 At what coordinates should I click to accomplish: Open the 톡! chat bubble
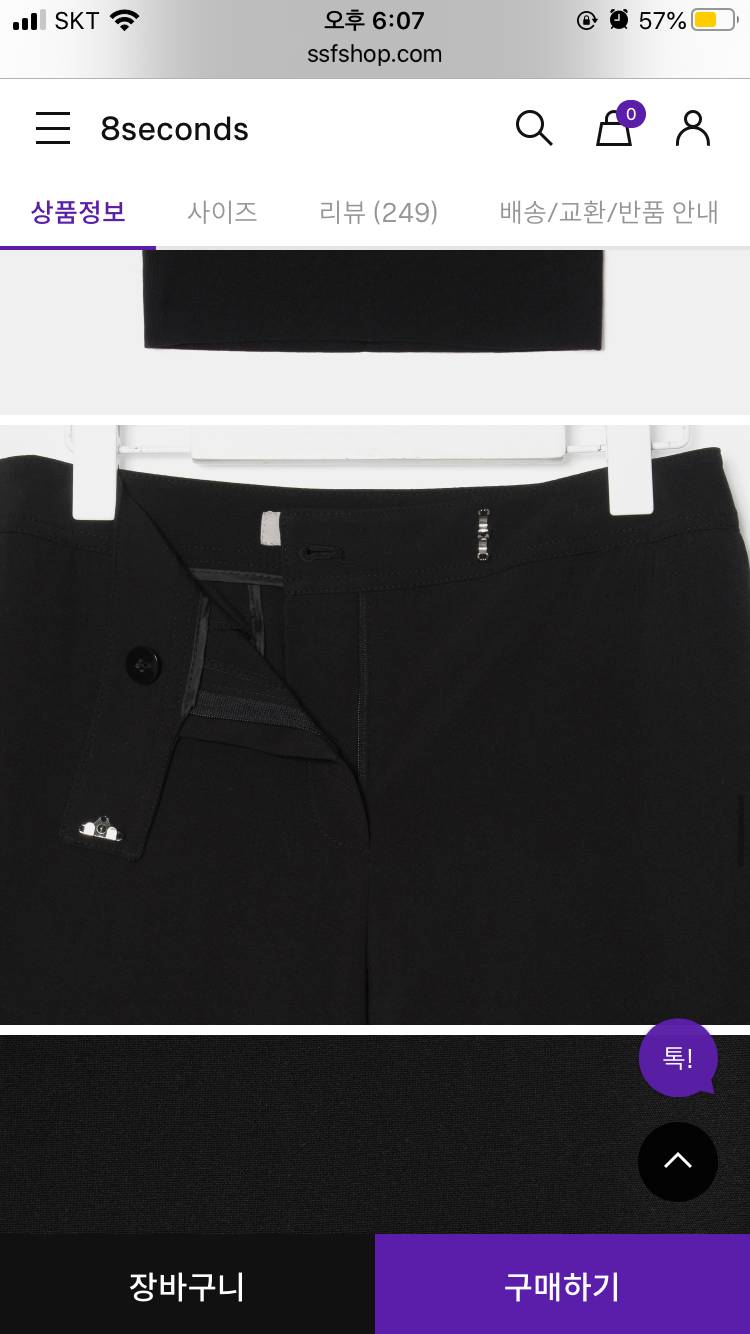678,1058
